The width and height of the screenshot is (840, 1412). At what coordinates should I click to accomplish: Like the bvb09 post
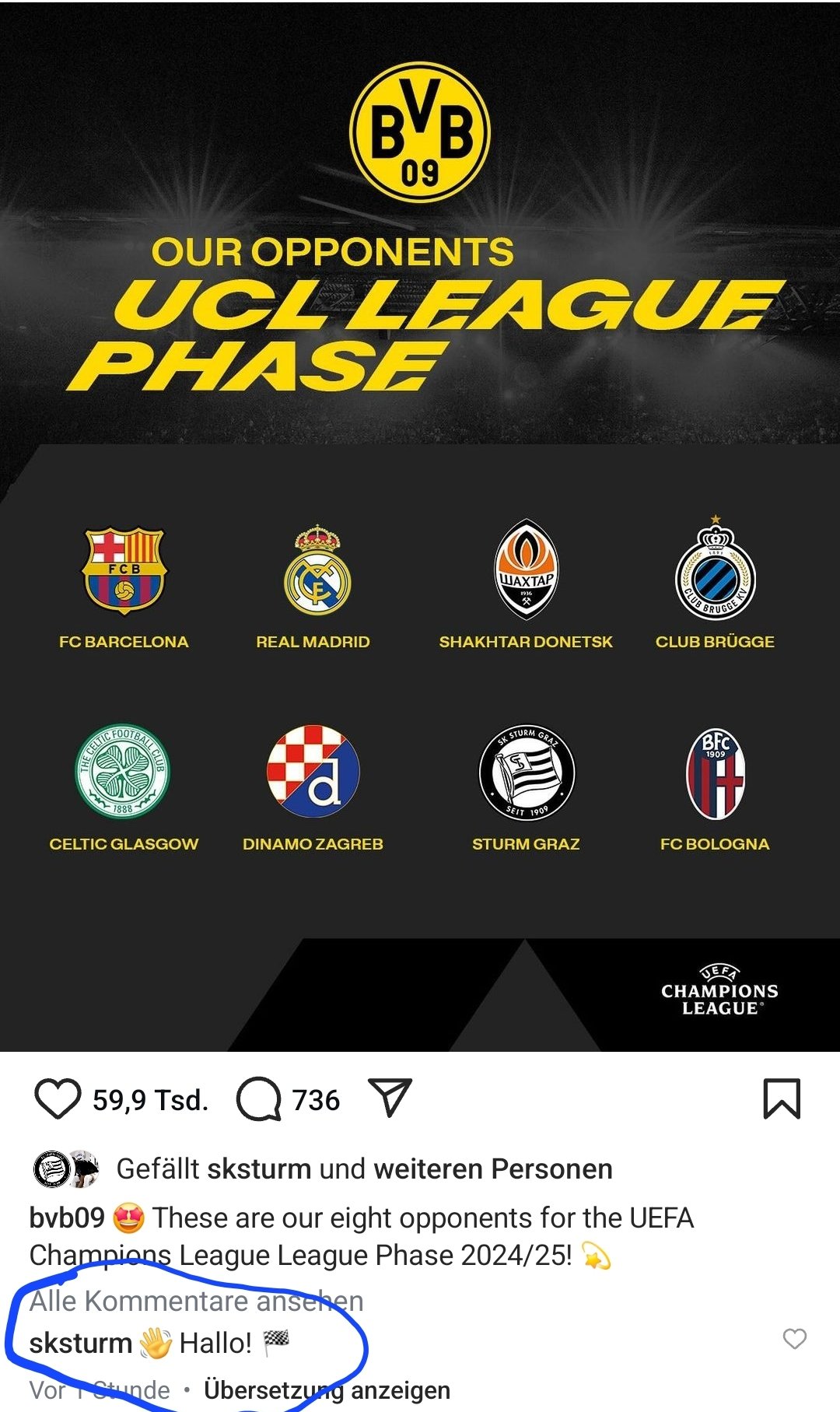point(58,1099)
